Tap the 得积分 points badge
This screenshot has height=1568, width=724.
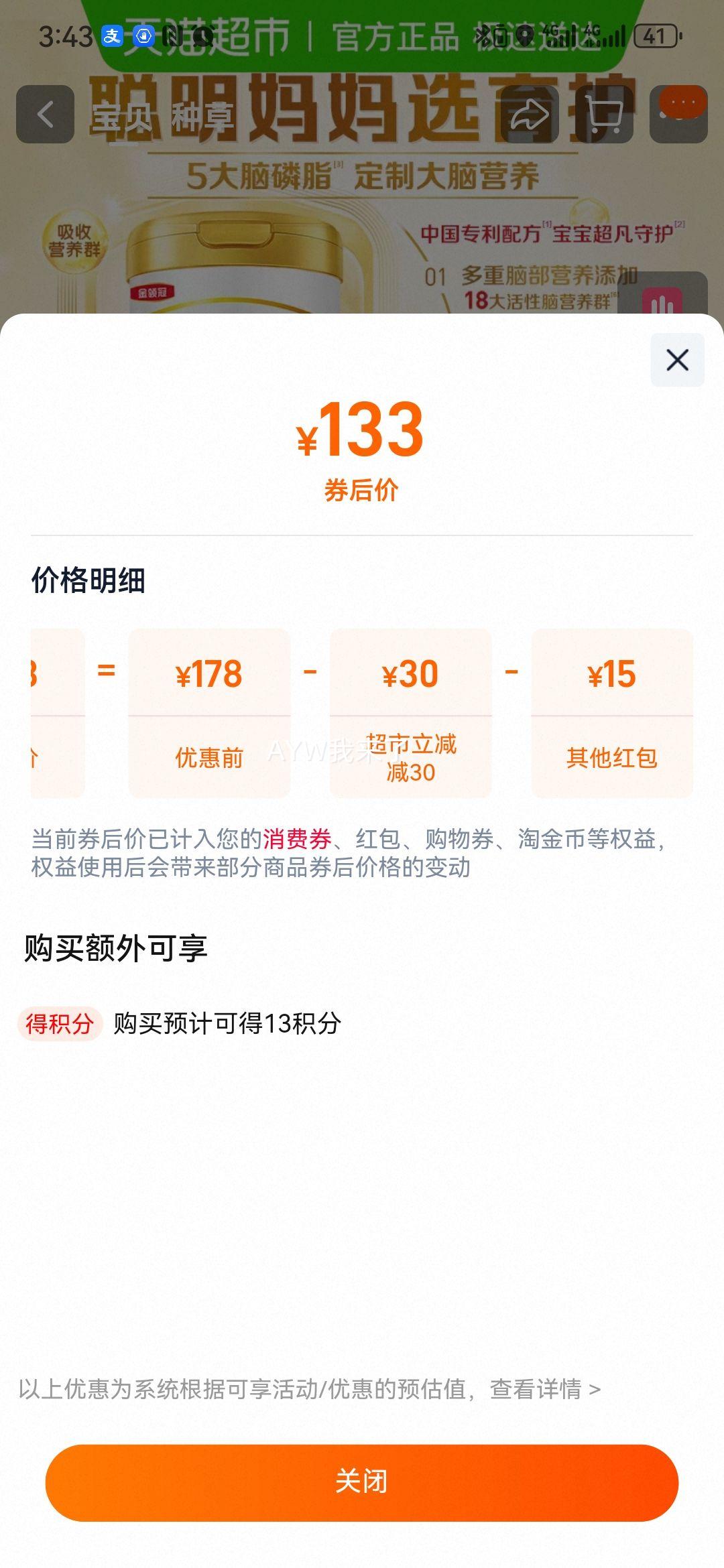click(x=64, y=1023)
